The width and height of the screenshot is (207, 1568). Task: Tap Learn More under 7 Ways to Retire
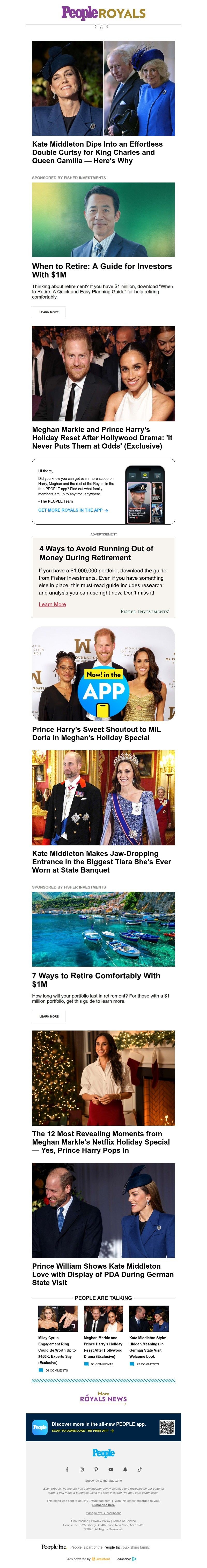[49, 1016]
